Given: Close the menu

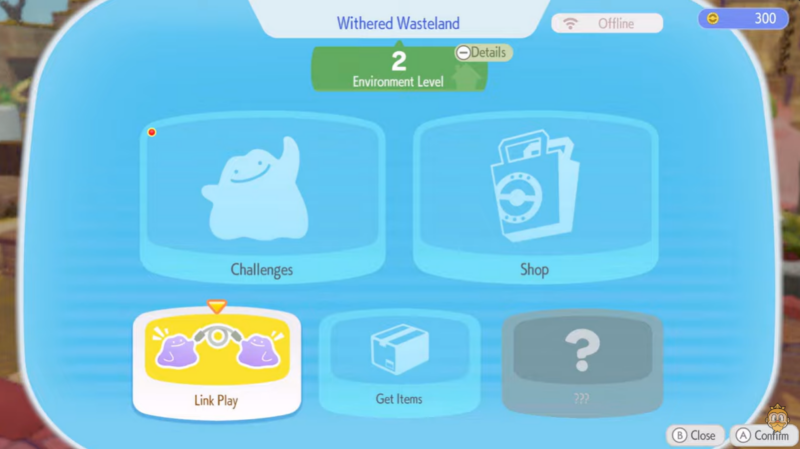Looking at the screenshot, I should pos(694,435).
